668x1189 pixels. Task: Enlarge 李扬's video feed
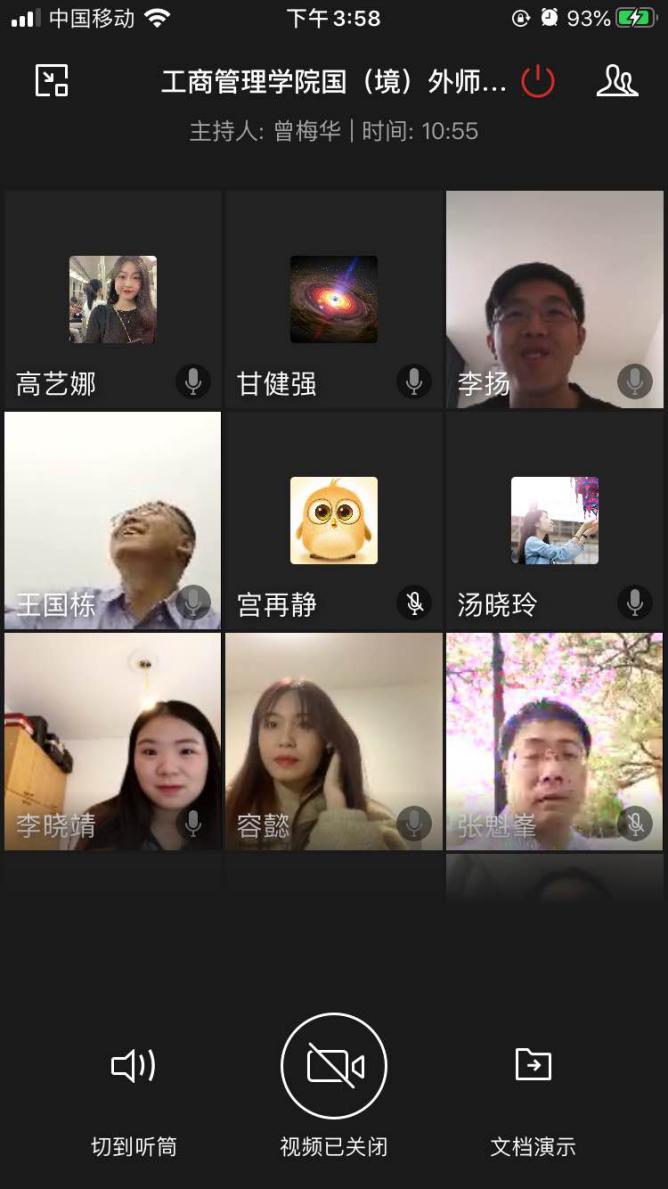[555, 299]
